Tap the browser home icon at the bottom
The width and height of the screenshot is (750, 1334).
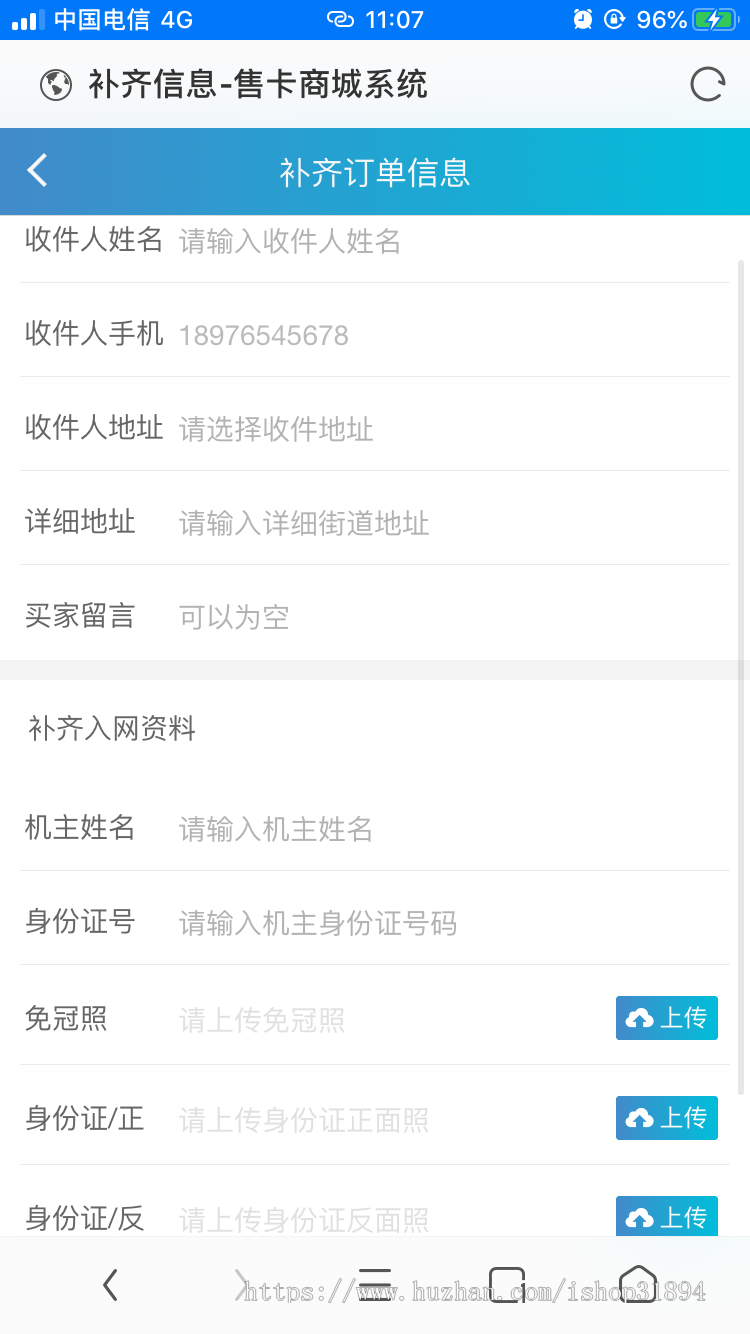(x=638, y=1285)
